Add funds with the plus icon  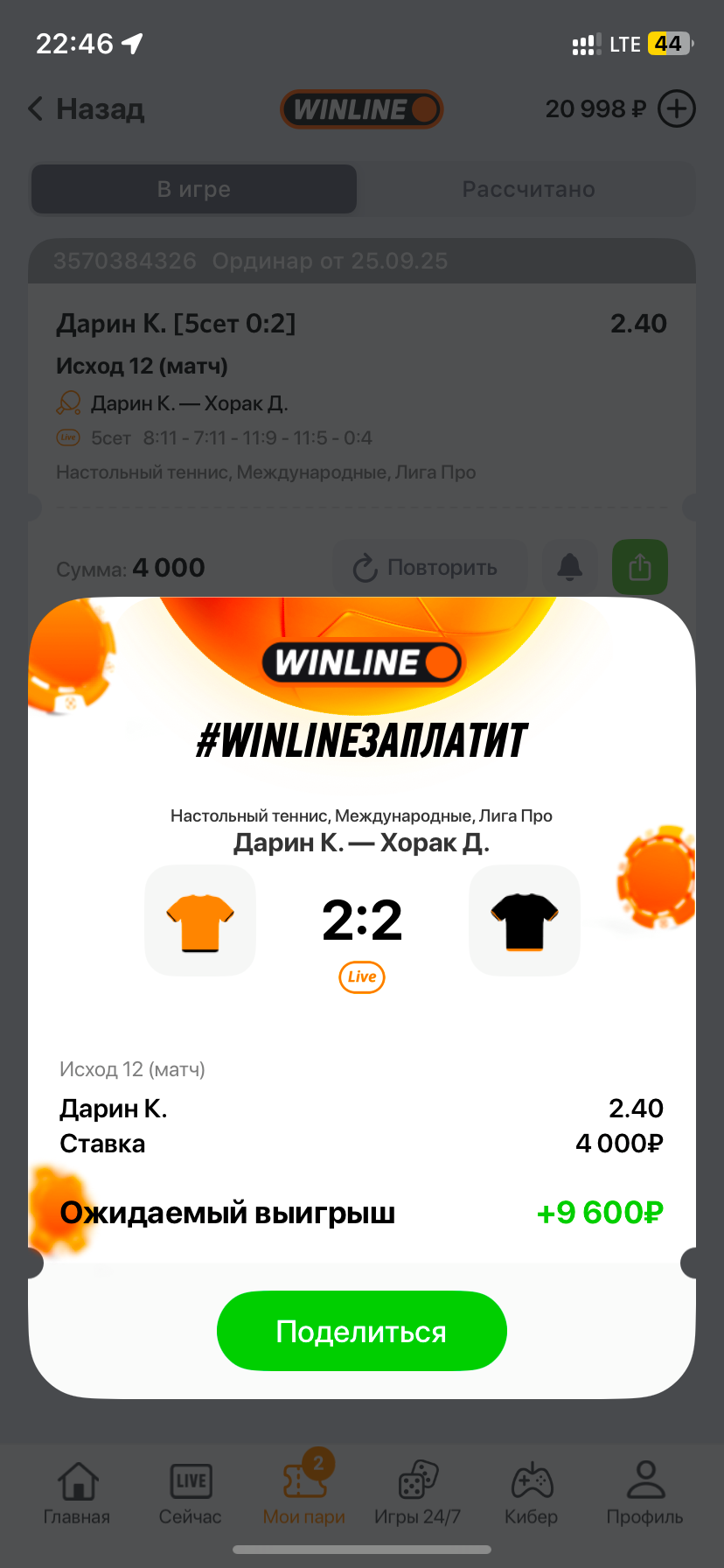676,109
